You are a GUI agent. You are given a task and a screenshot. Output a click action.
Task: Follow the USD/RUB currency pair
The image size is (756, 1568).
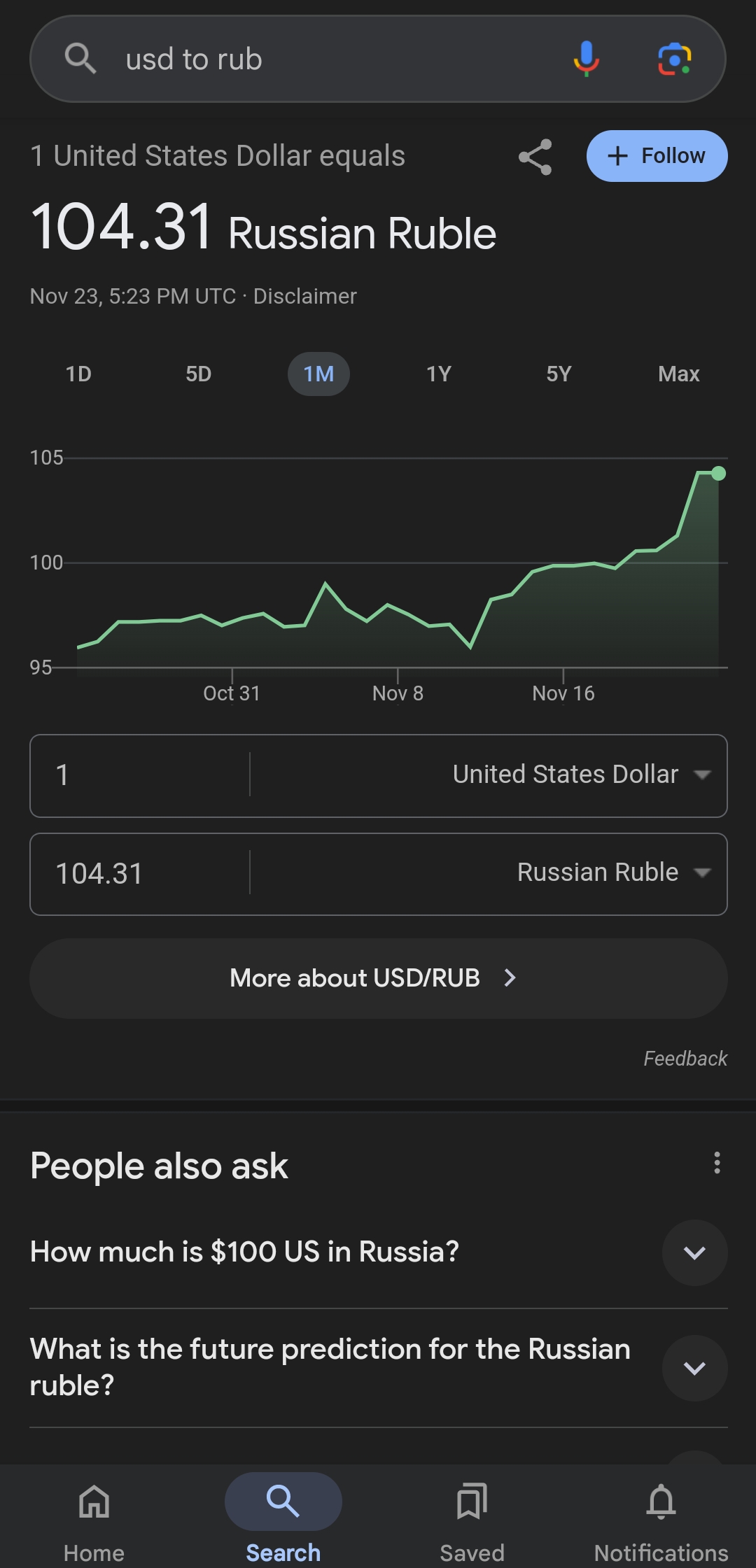point(657,156)
